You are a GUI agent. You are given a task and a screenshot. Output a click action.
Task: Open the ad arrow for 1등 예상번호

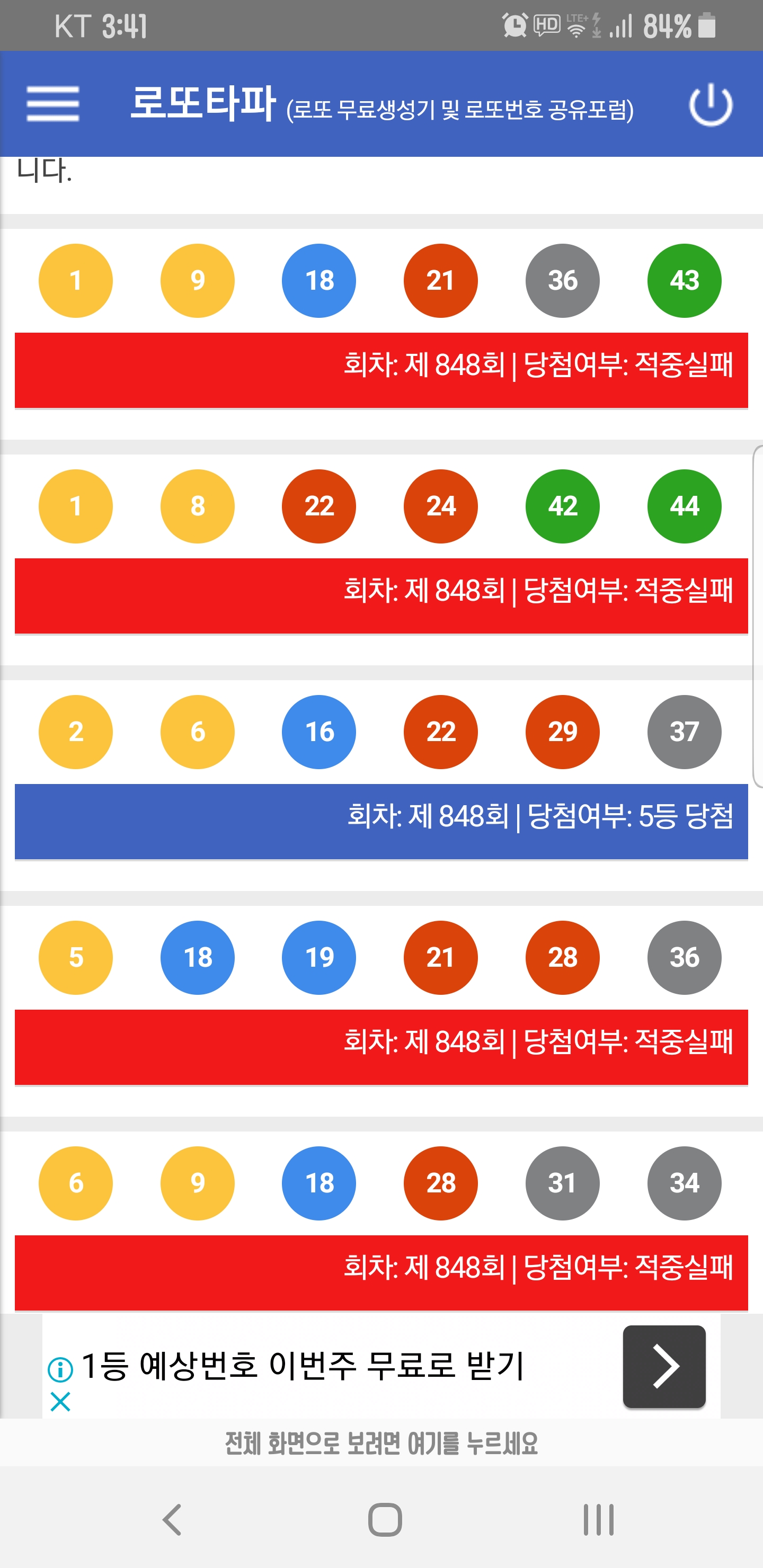[x=664, y=1366]
